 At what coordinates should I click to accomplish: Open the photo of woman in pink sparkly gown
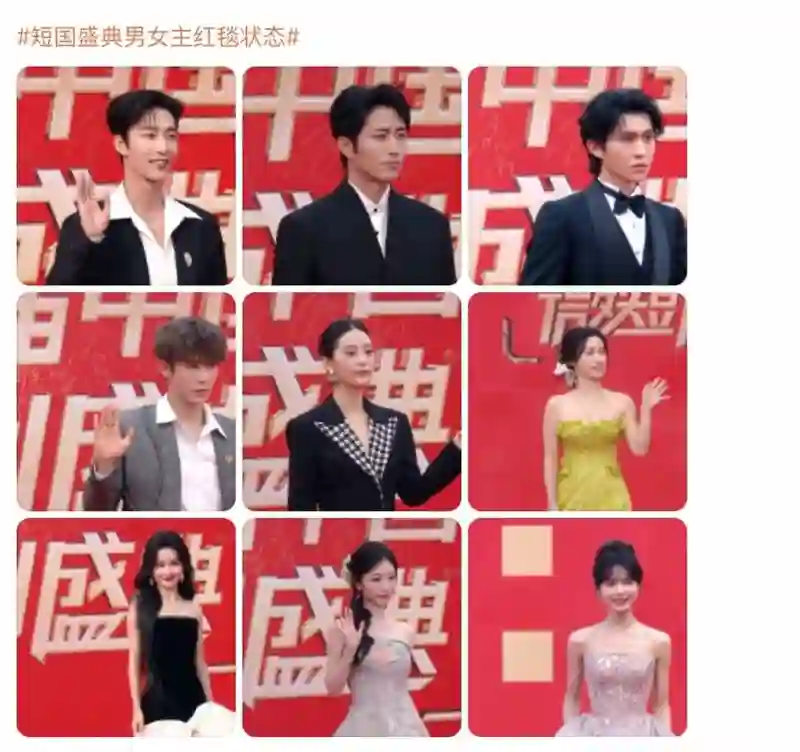click(577, 627)
